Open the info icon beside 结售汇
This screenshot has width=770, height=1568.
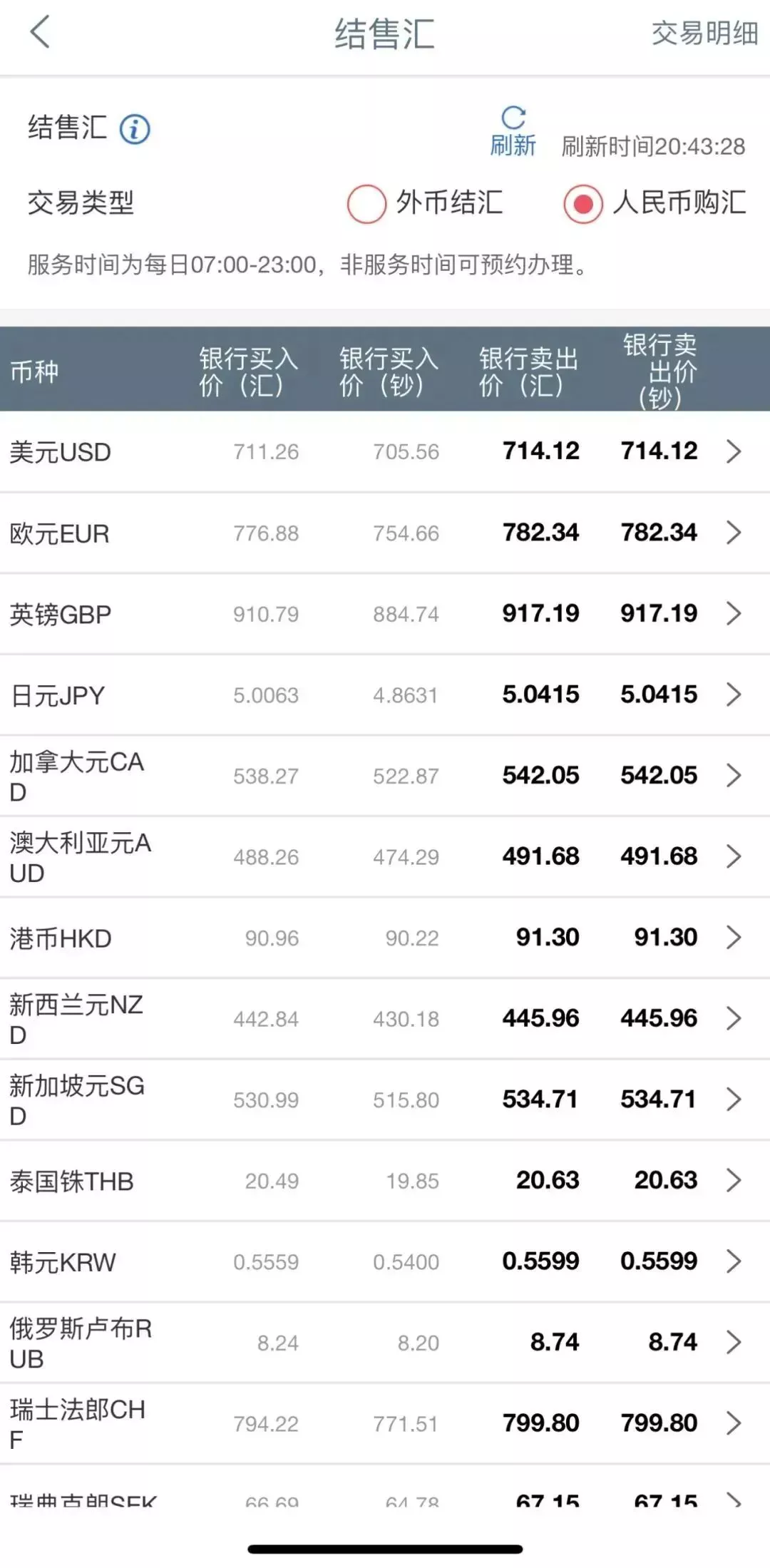tap(134, 129)
